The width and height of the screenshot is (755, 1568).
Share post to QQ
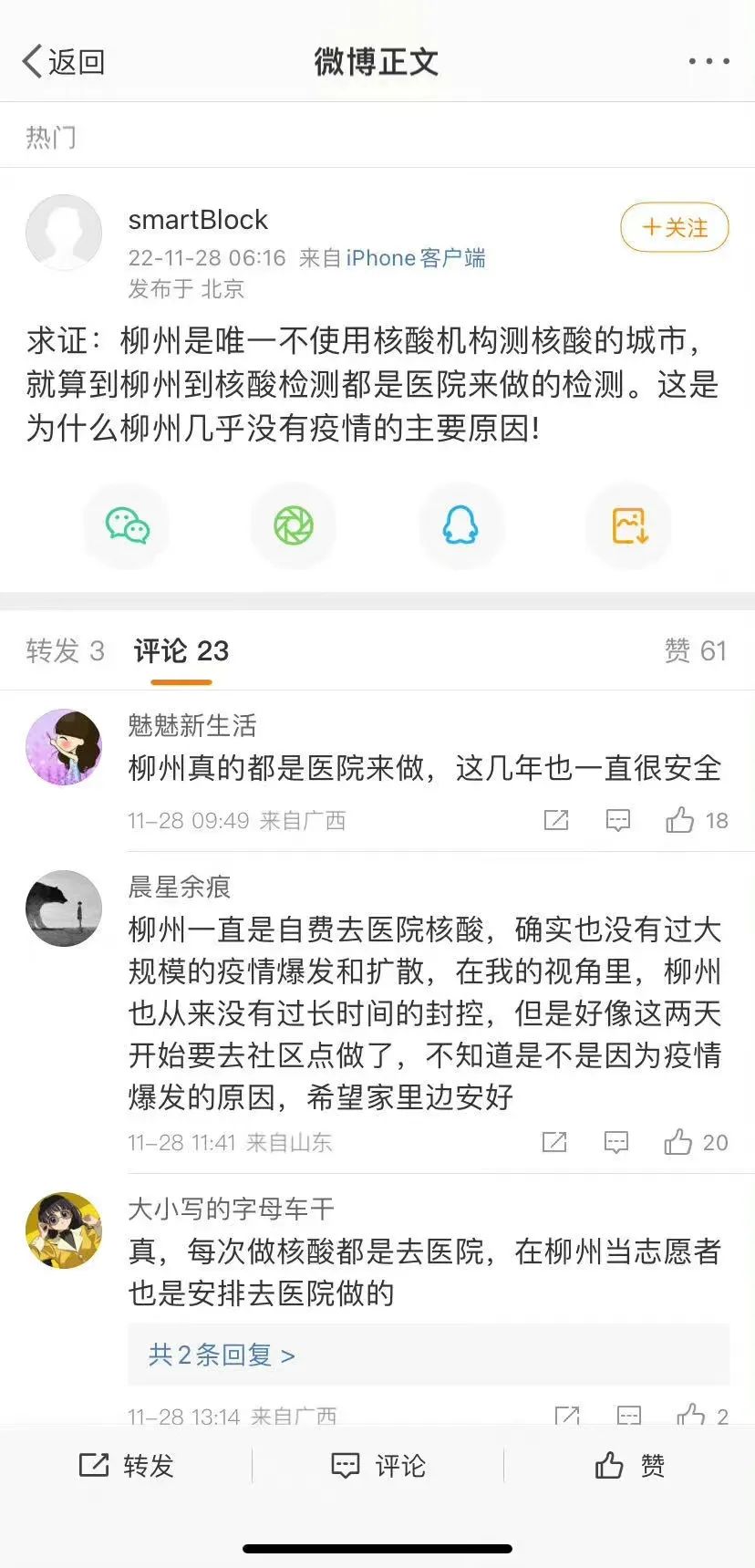(x=460, y=526)
